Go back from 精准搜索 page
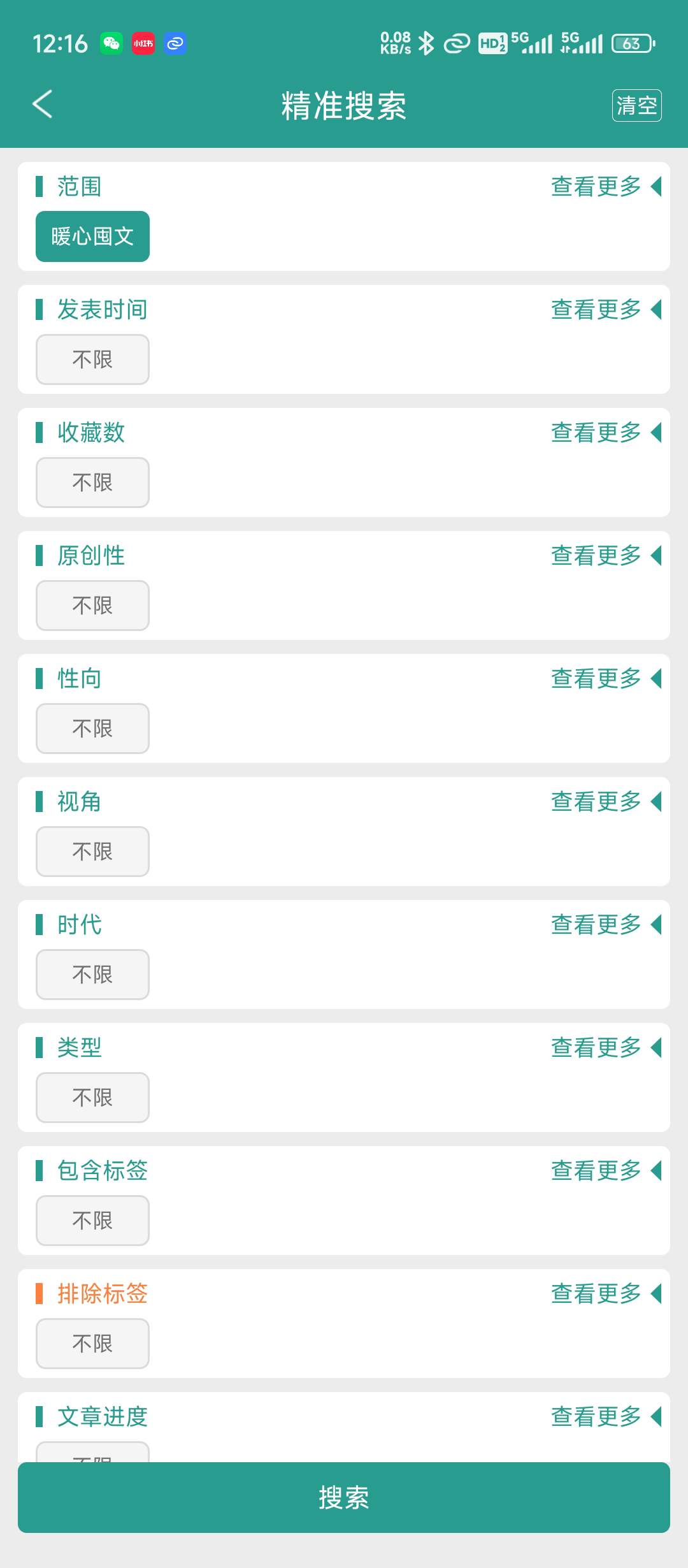688x1568 pixels. 43,105
